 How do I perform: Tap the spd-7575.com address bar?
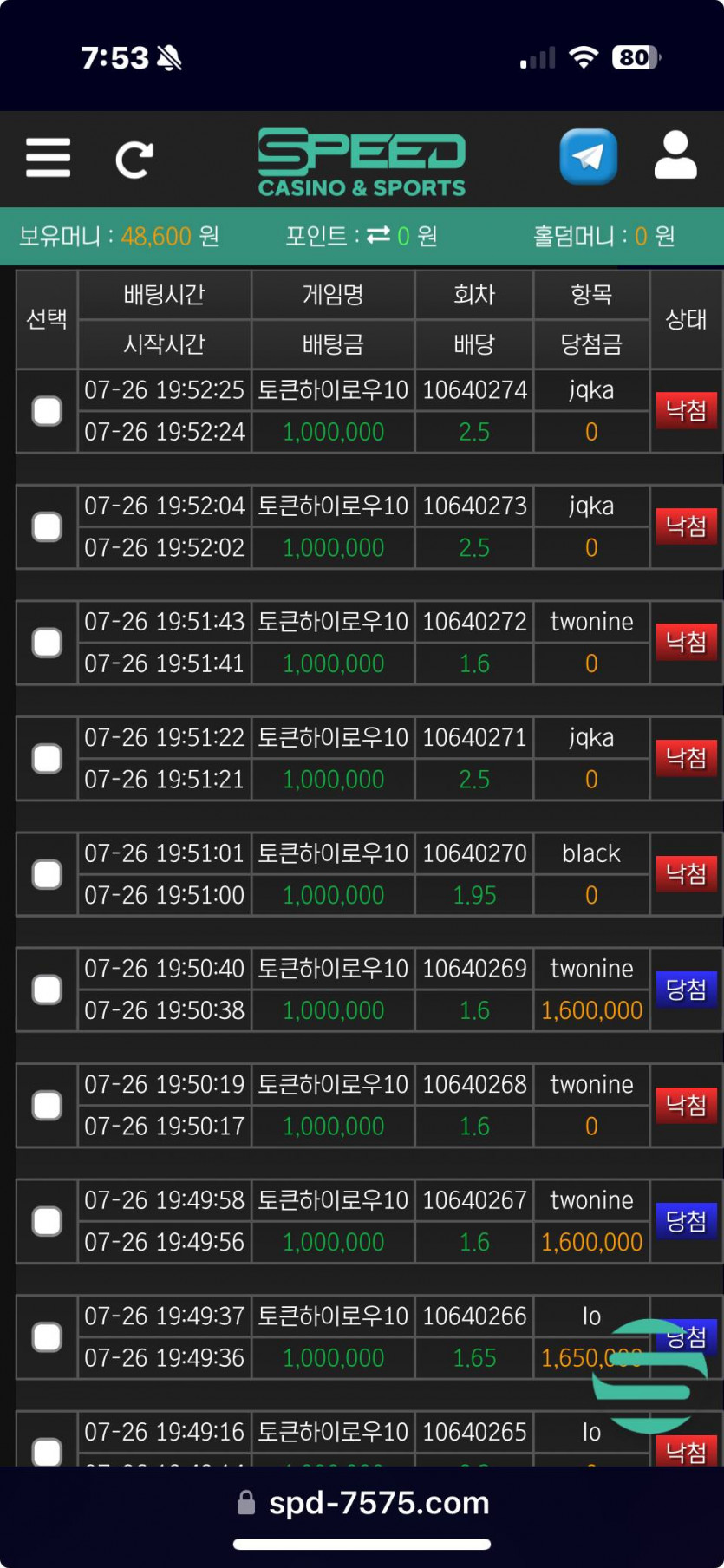click(362, 1503)
